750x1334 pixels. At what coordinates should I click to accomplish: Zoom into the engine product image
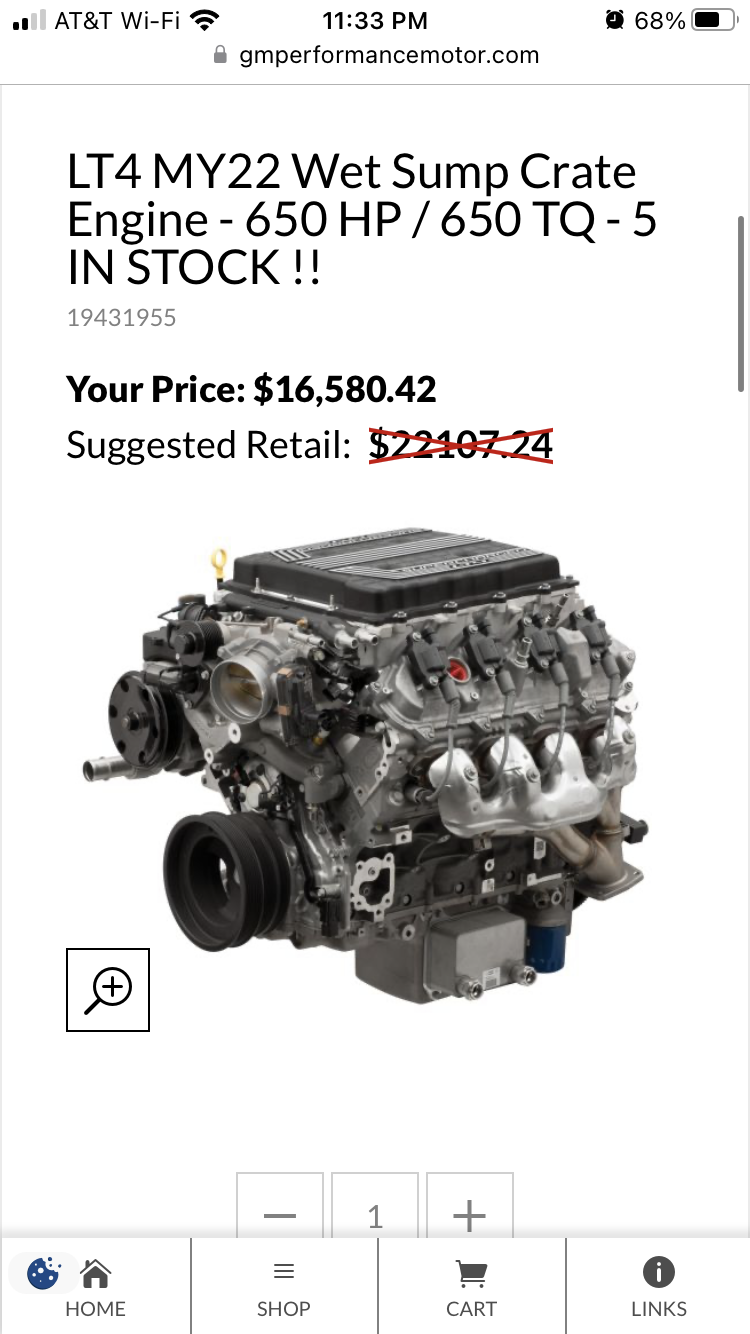coord(108,989)
